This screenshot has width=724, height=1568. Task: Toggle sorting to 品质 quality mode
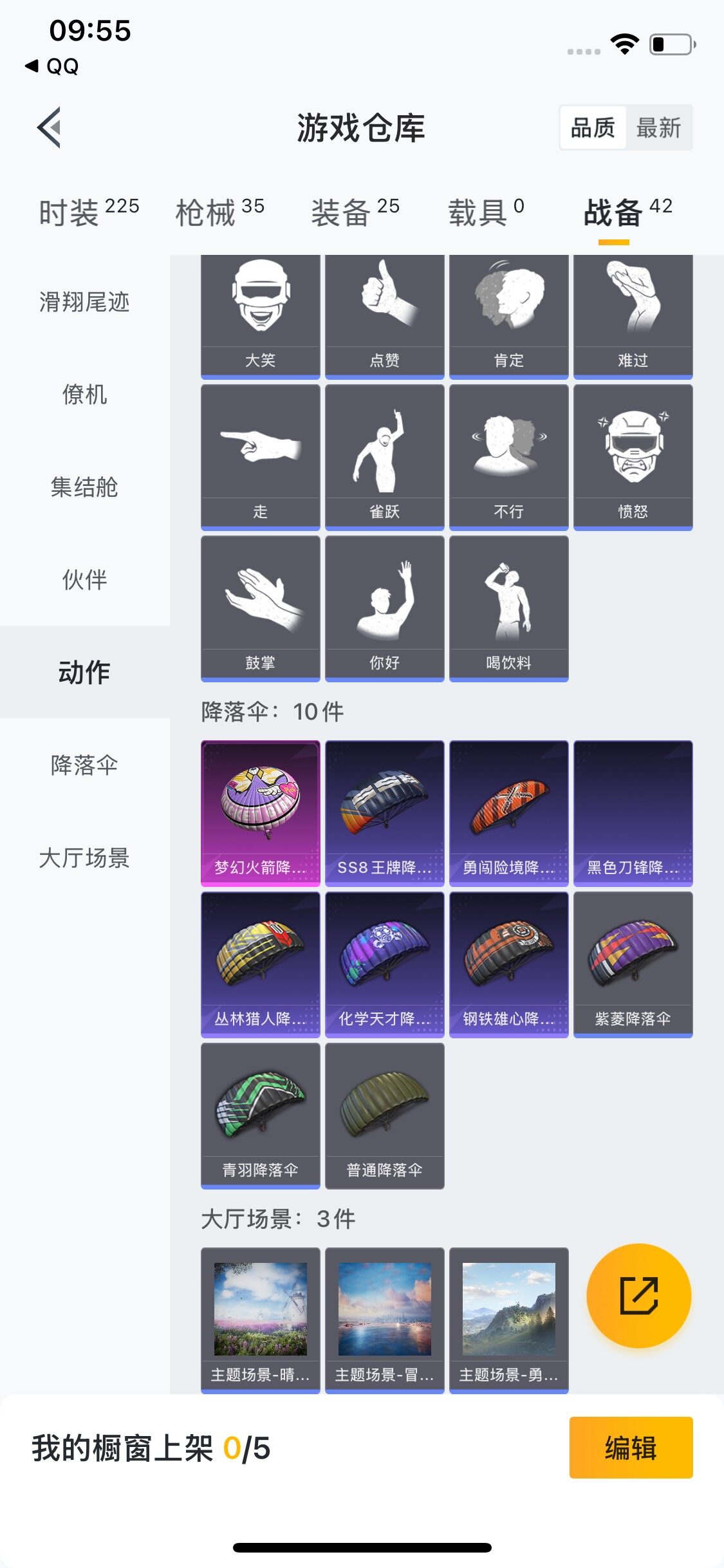(x=593, y=127)
